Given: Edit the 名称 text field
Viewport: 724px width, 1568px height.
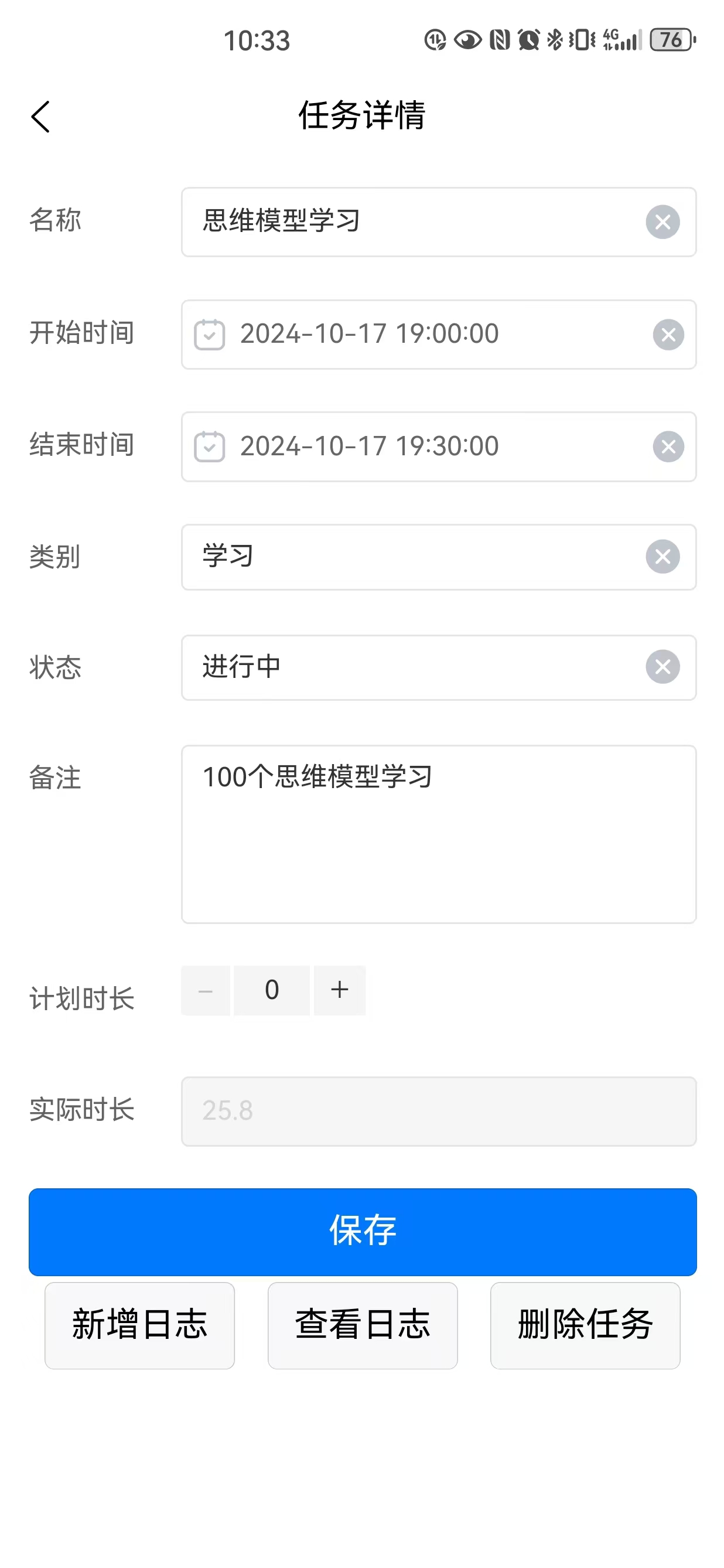Looking at the screenshot, I should coord(420,221).
